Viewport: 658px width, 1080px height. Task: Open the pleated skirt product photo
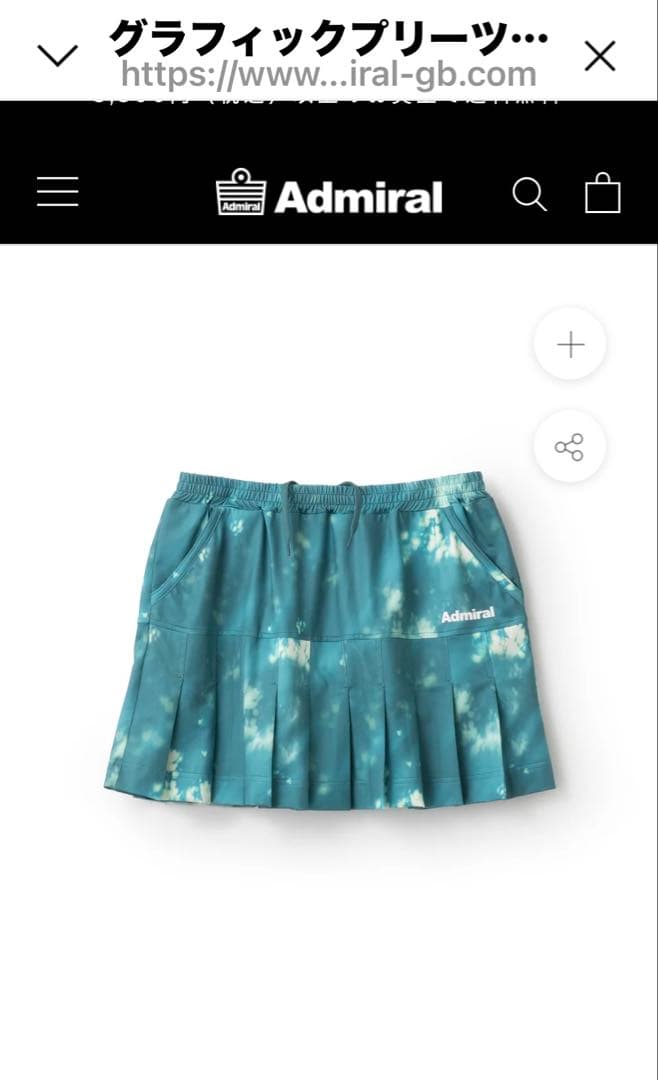[x=328, y=640]
